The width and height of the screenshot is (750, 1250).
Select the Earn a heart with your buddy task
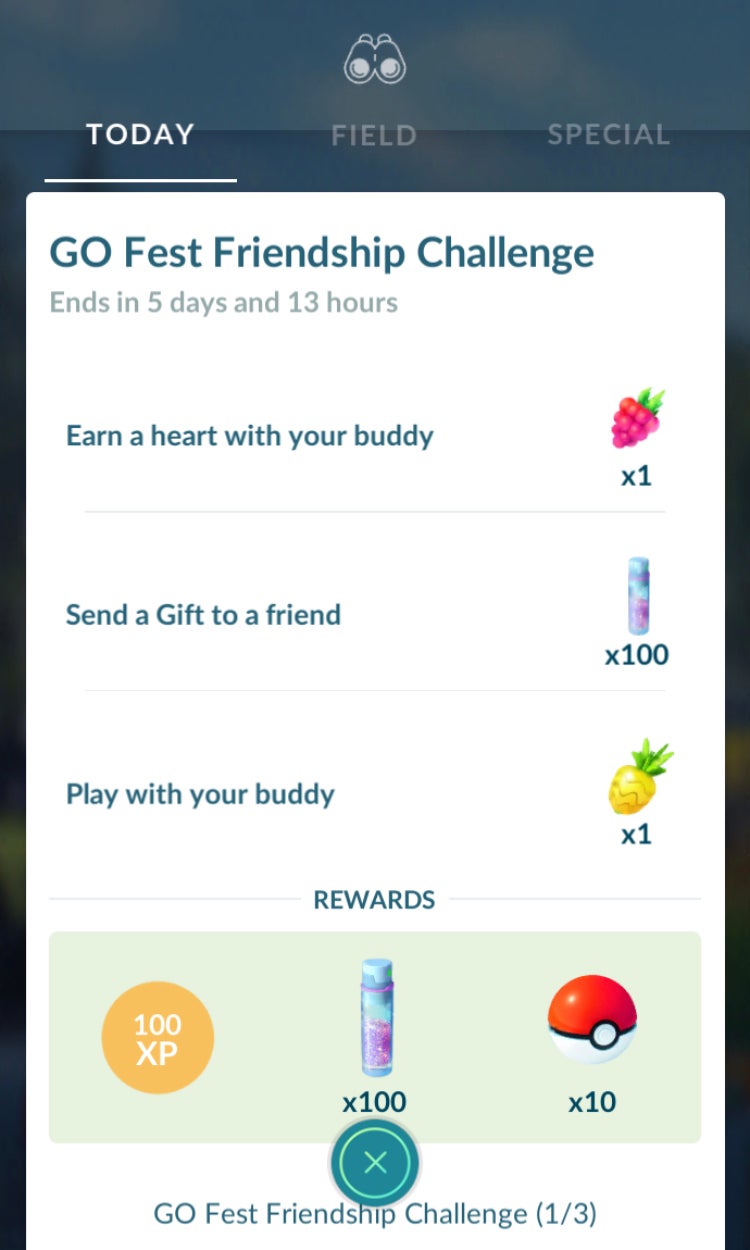tap(250, 436)
